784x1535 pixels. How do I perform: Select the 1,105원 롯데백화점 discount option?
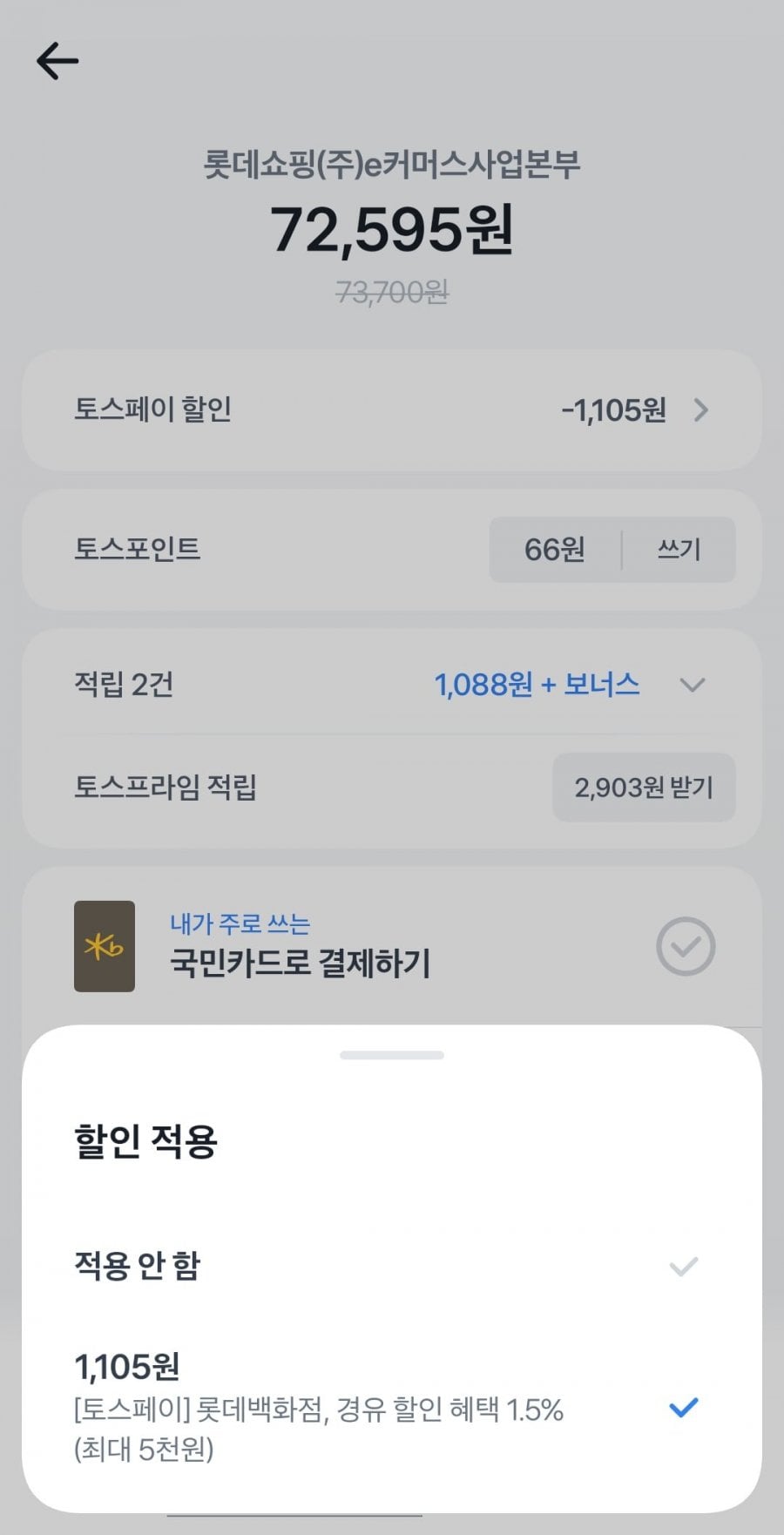click(392, 1407)
